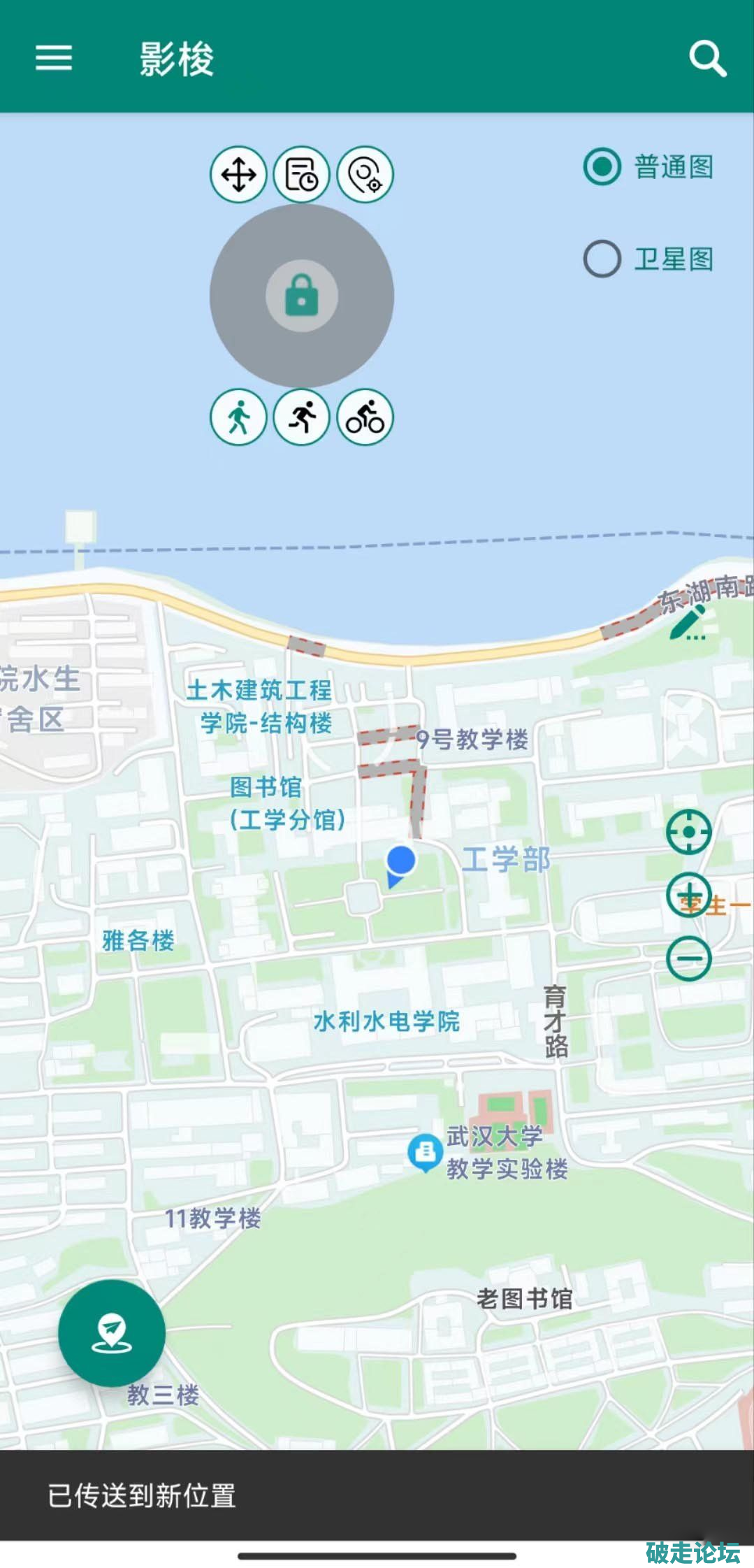Recenter map on current location
754x1568 pixels.
[x=689, y=832]
